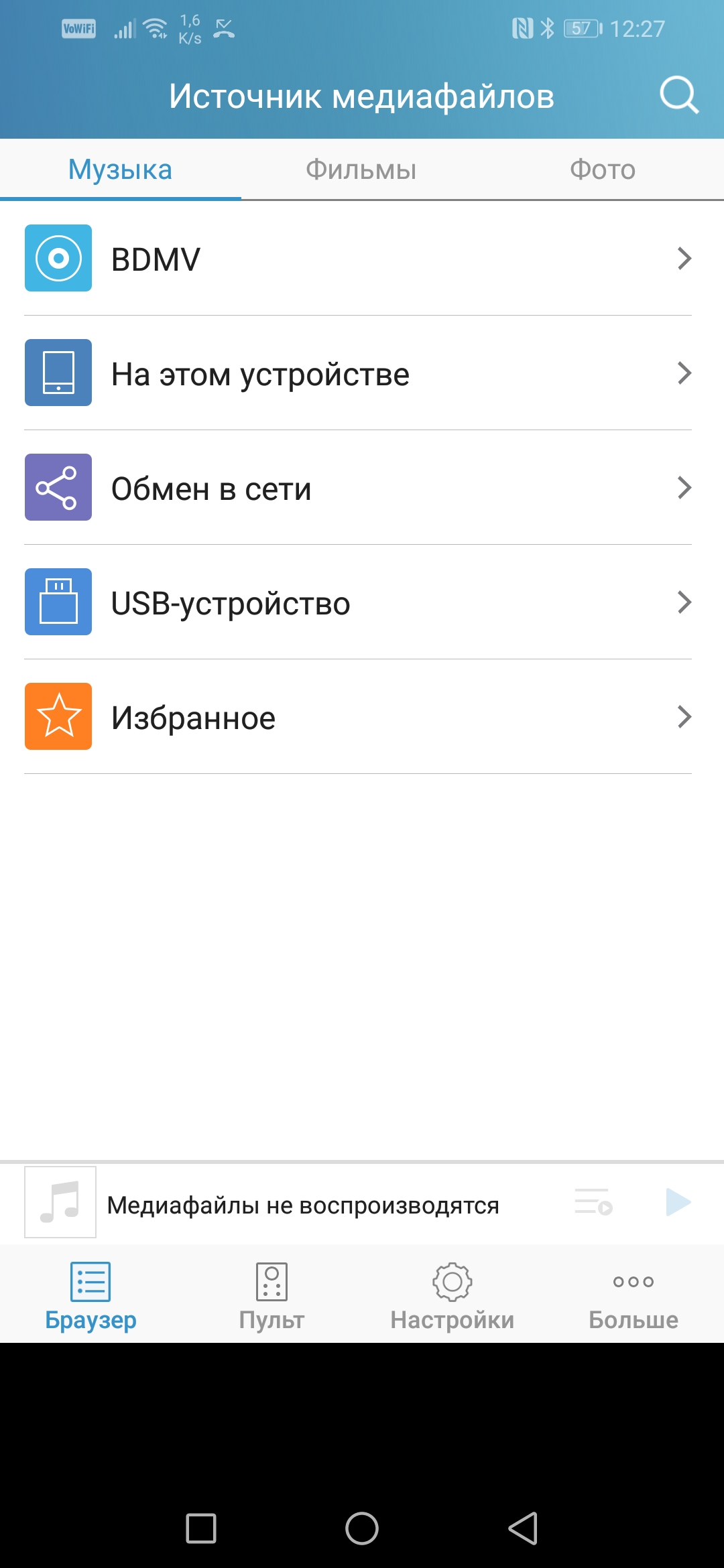
Task: Open the playback queue icon
Action: click(593, 1202)
